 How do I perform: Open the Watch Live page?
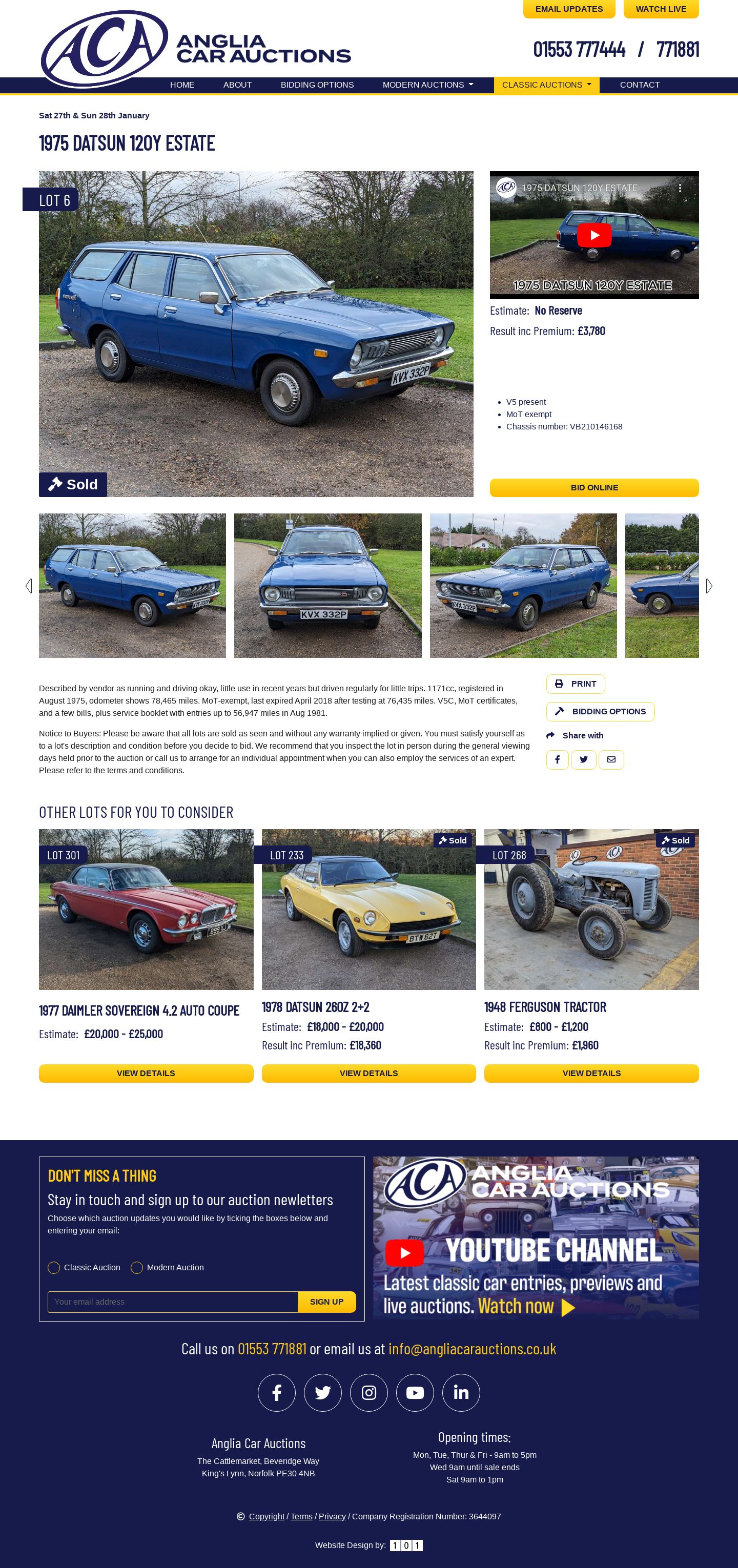(661, 9)
